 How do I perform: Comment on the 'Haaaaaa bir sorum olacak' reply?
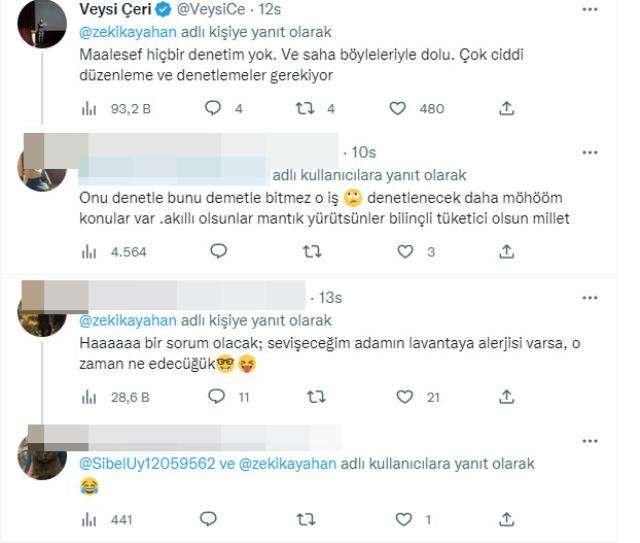212,397
